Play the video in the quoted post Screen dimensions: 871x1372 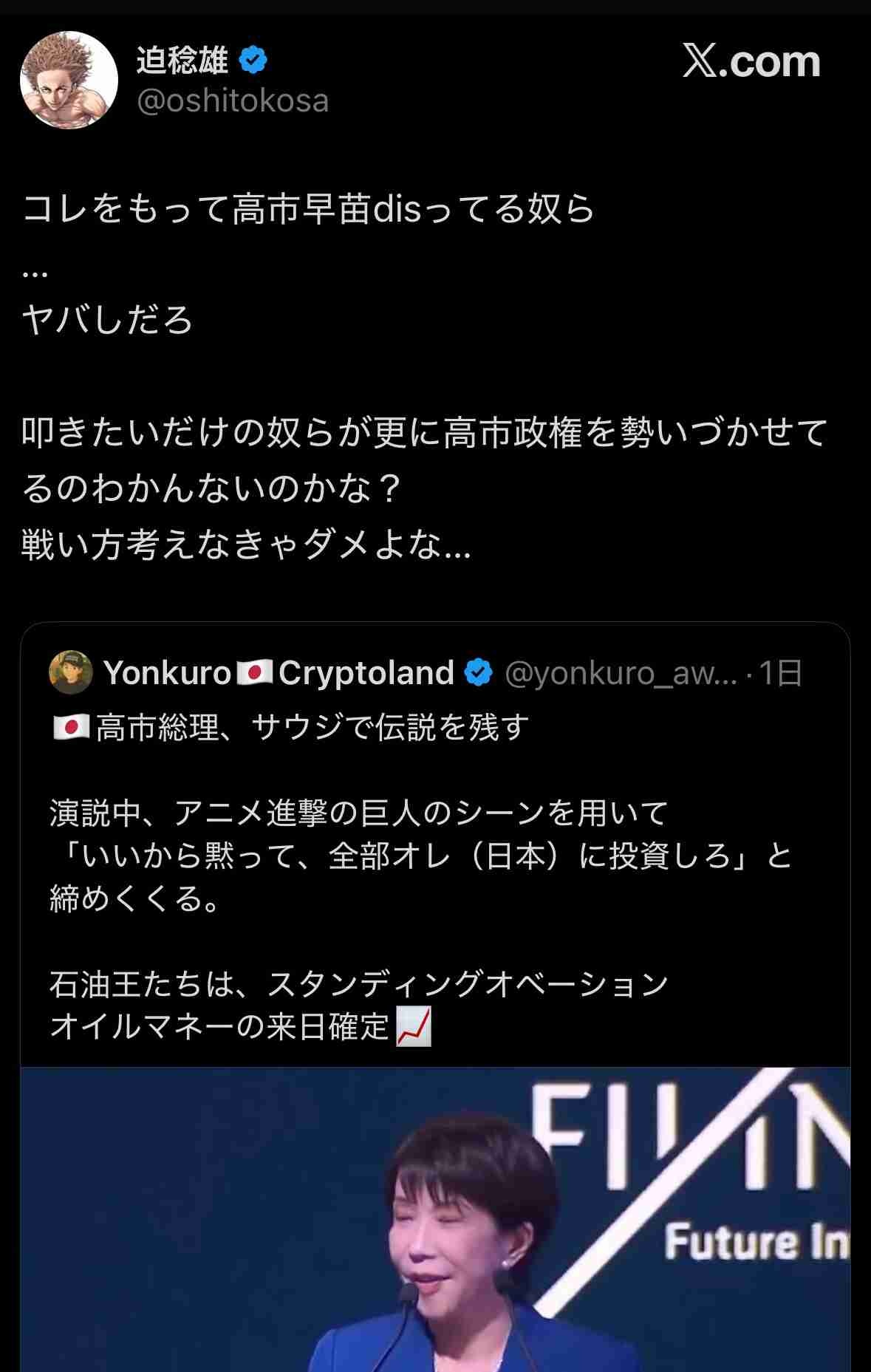coord(434,1219)
